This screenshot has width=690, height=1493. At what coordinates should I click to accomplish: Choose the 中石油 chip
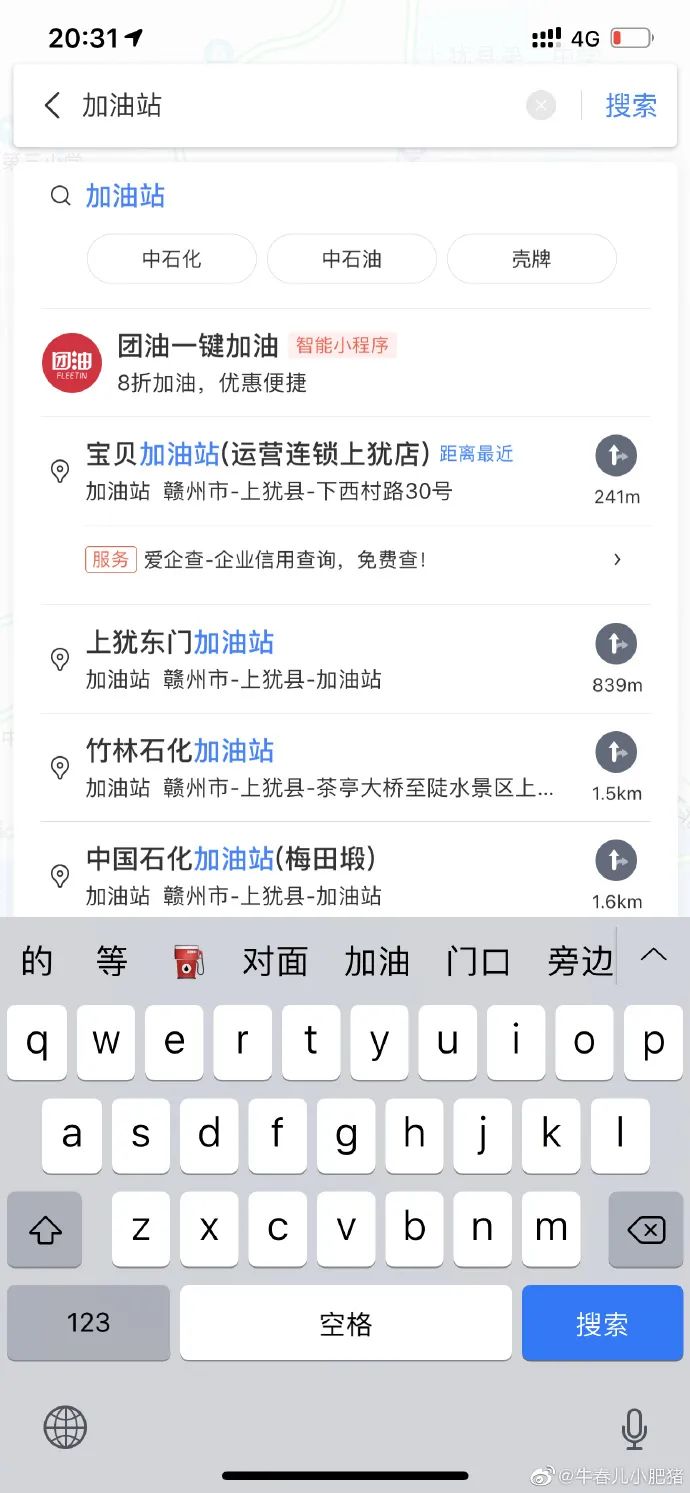click(352, 259)
